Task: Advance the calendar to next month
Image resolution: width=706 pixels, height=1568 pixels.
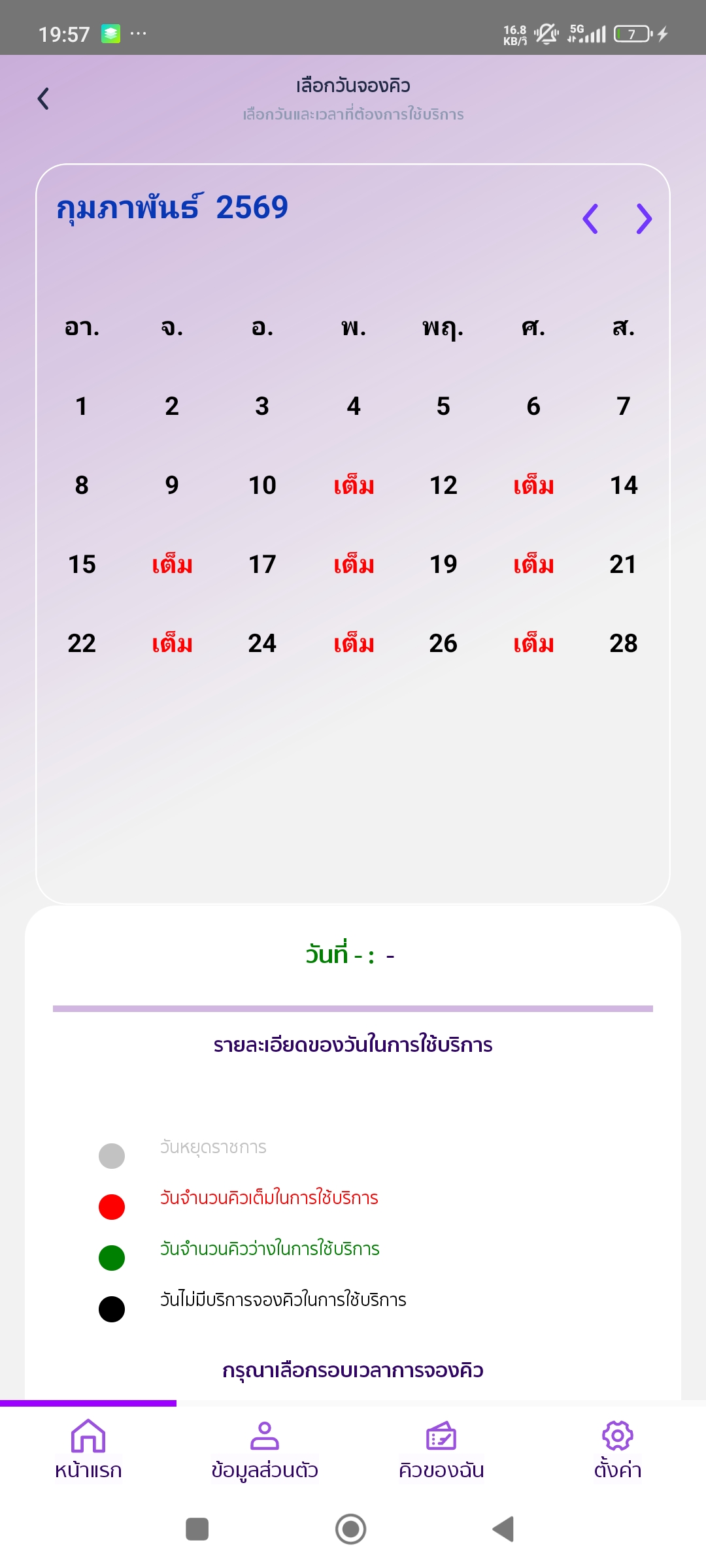Action: tap(644, 219)
